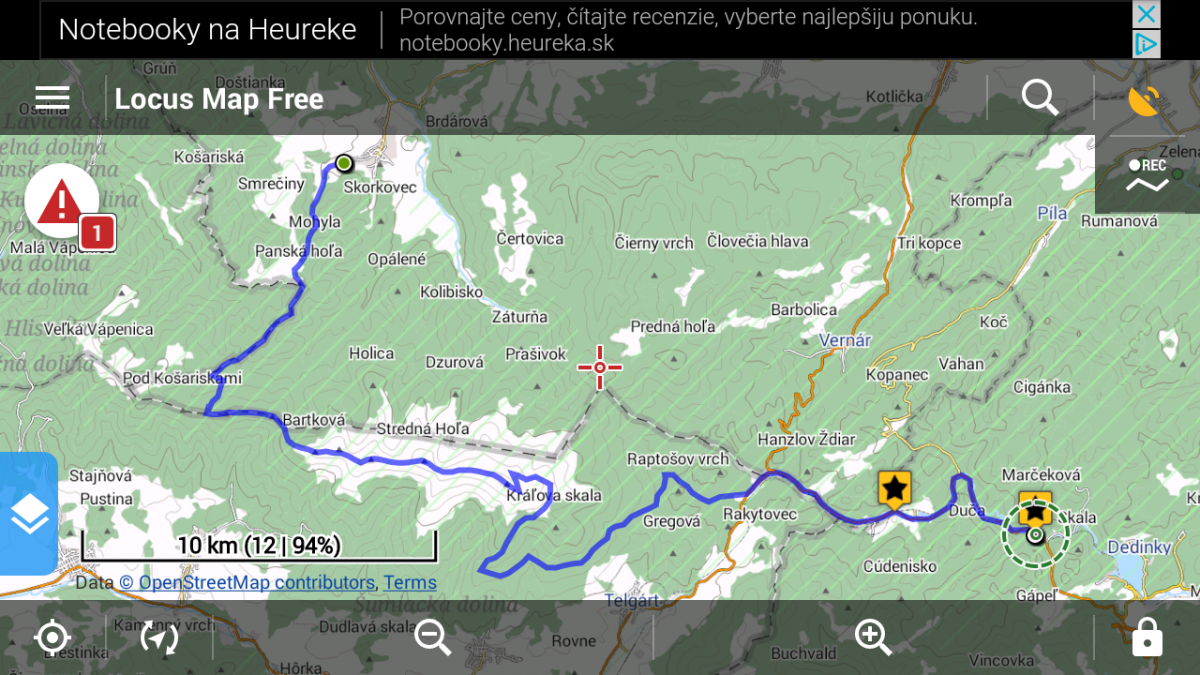The height and width of the screenshot is (675, 1200).
Task: Close the ad banner
Action: [x=1146, y=14]
